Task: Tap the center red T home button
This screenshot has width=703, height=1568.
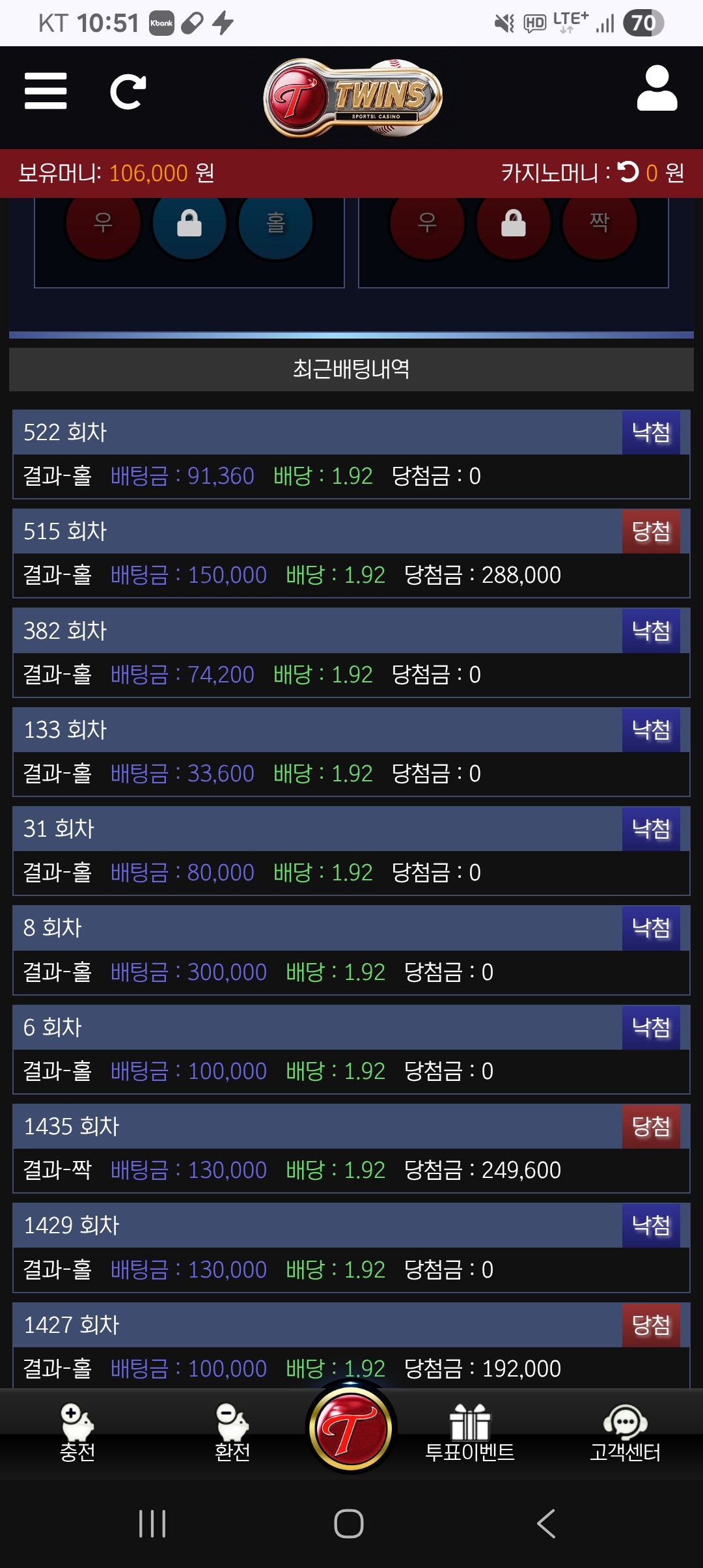Action: click(x=351, y=1430)
